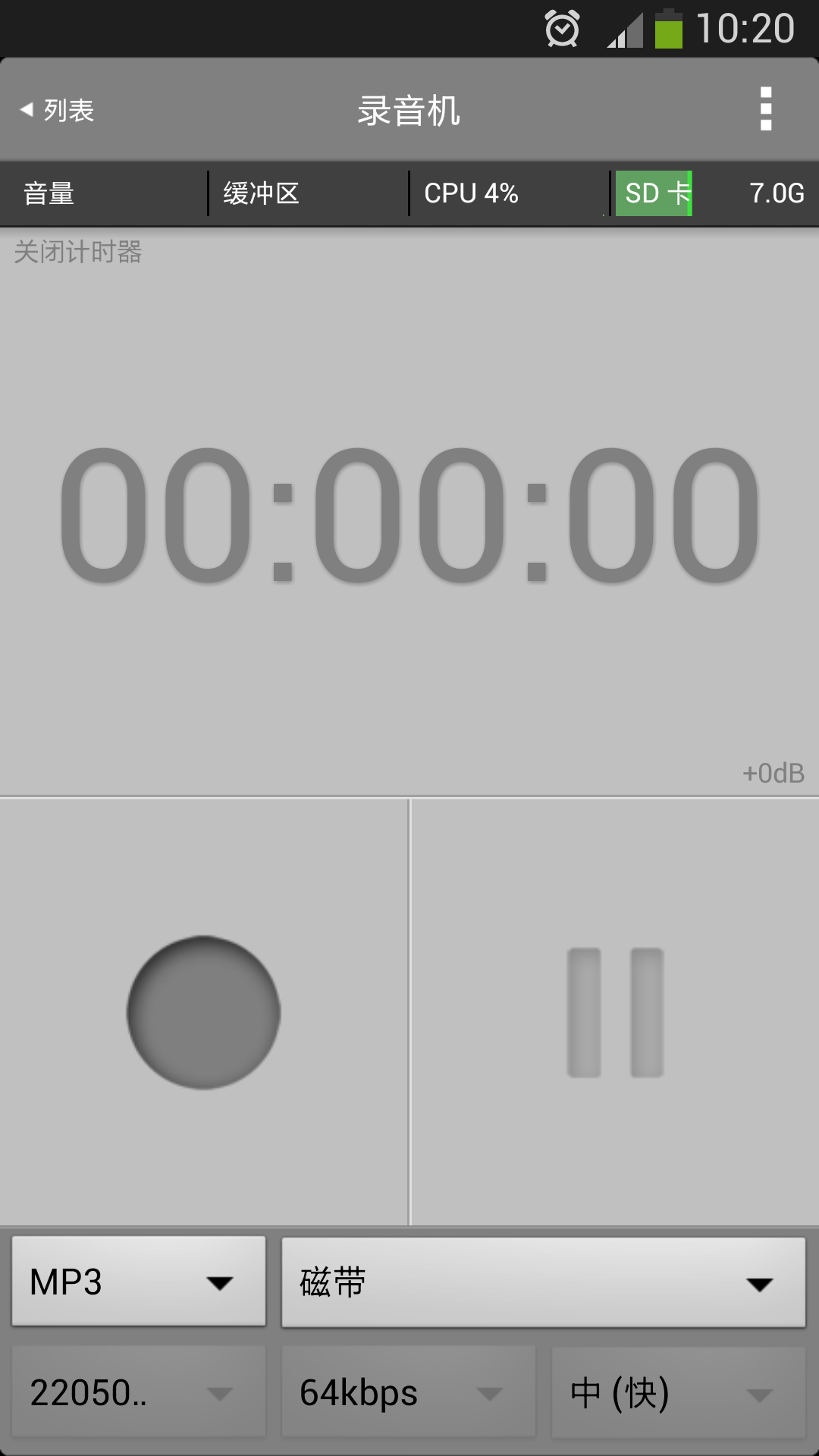Open the three-dot overflow menu

766,109
